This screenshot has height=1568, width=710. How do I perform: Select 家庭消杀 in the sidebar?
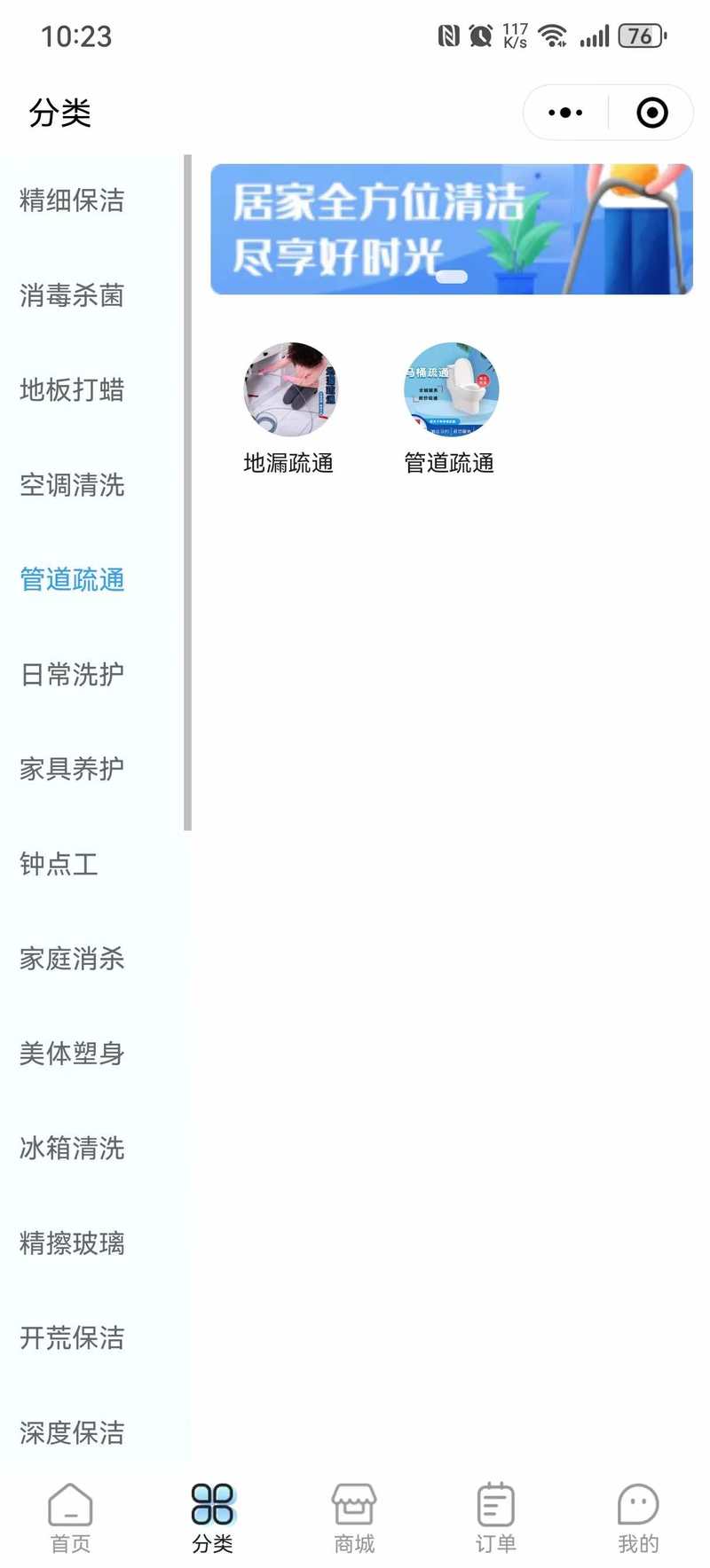[x=72, y=959]
